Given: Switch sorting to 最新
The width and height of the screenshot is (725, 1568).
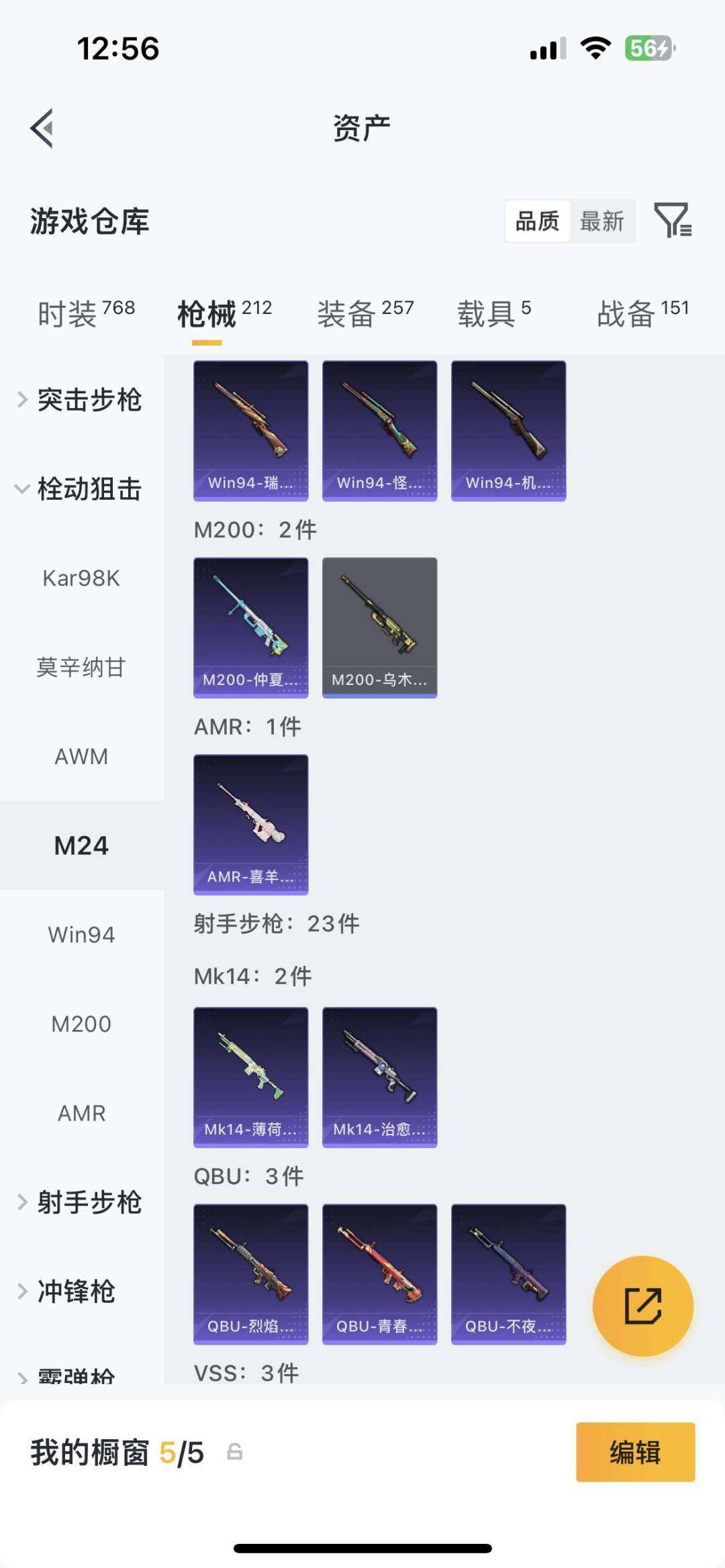Looking at the screenshot, I should (603, 221).
